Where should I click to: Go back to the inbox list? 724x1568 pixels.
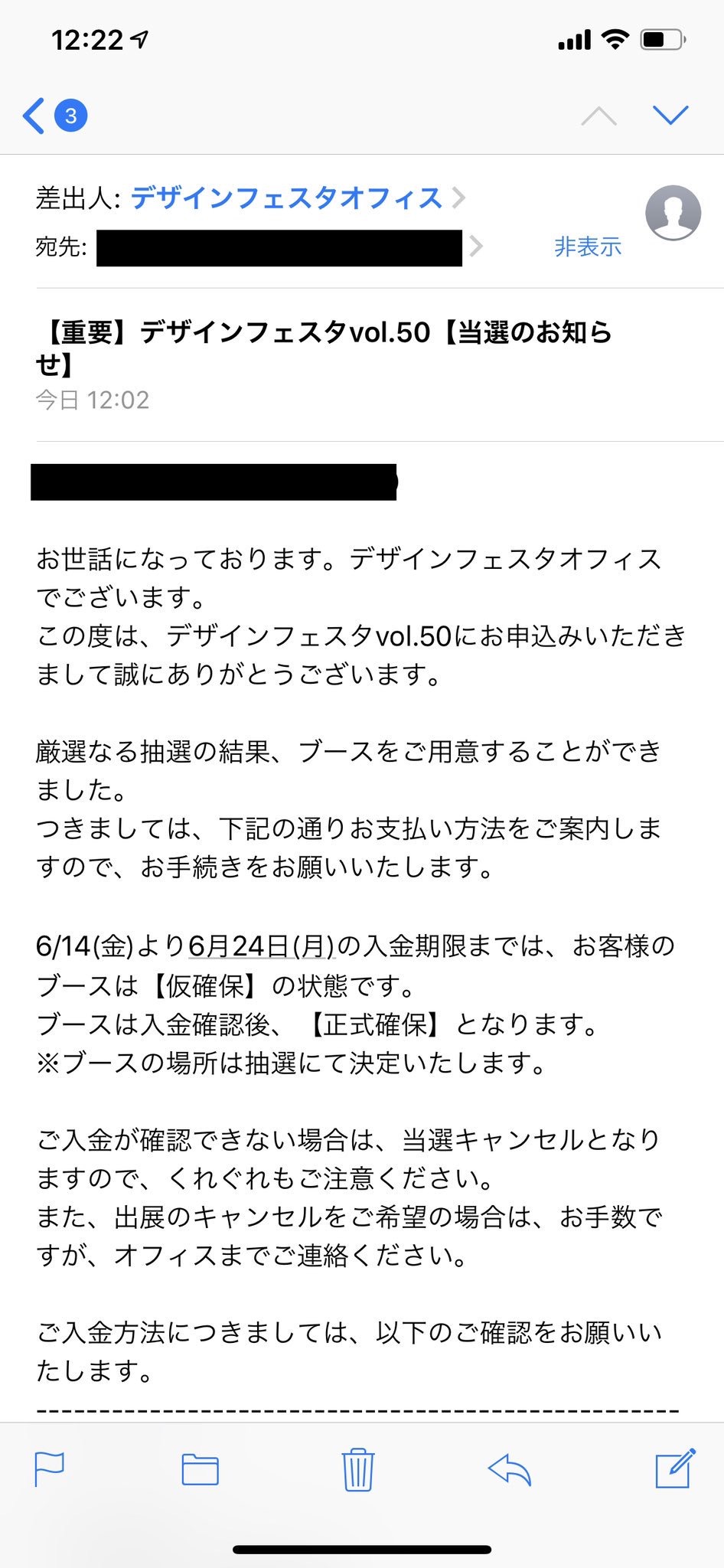[54, 116]
